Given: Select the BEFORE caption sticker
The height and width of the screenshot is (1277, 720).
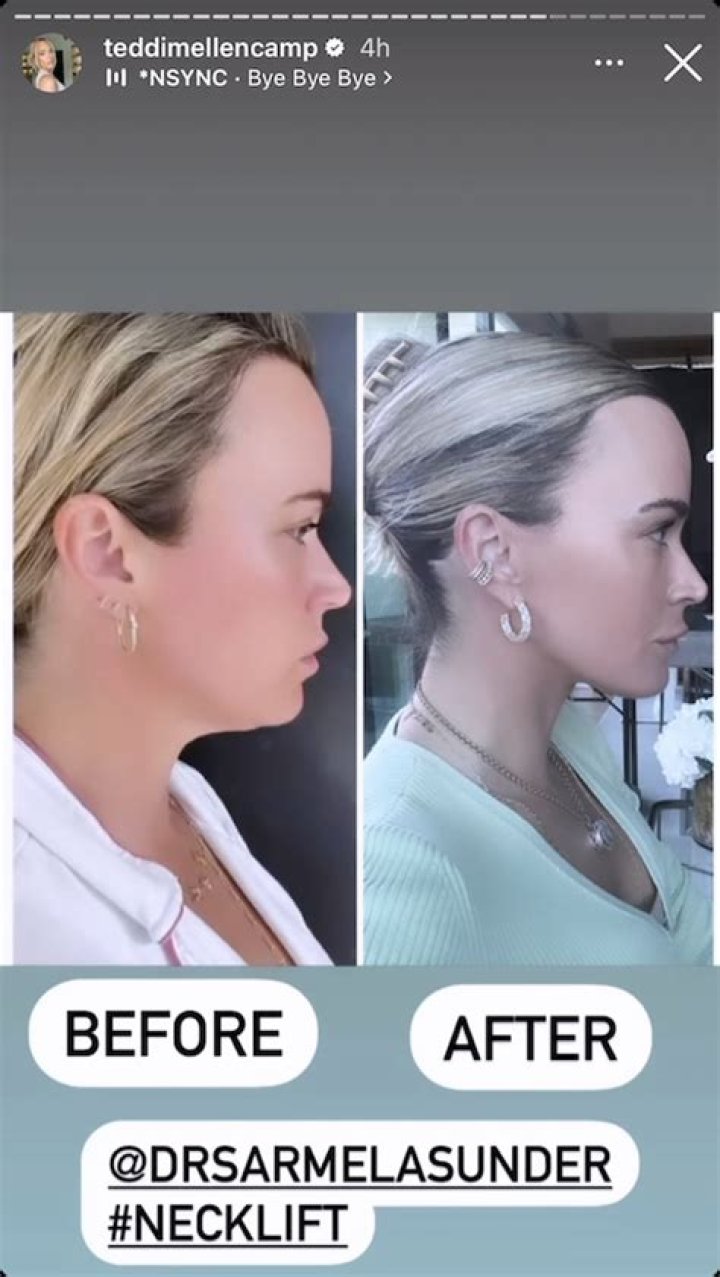Looking at the screenshot, I should coord(174,1035).
